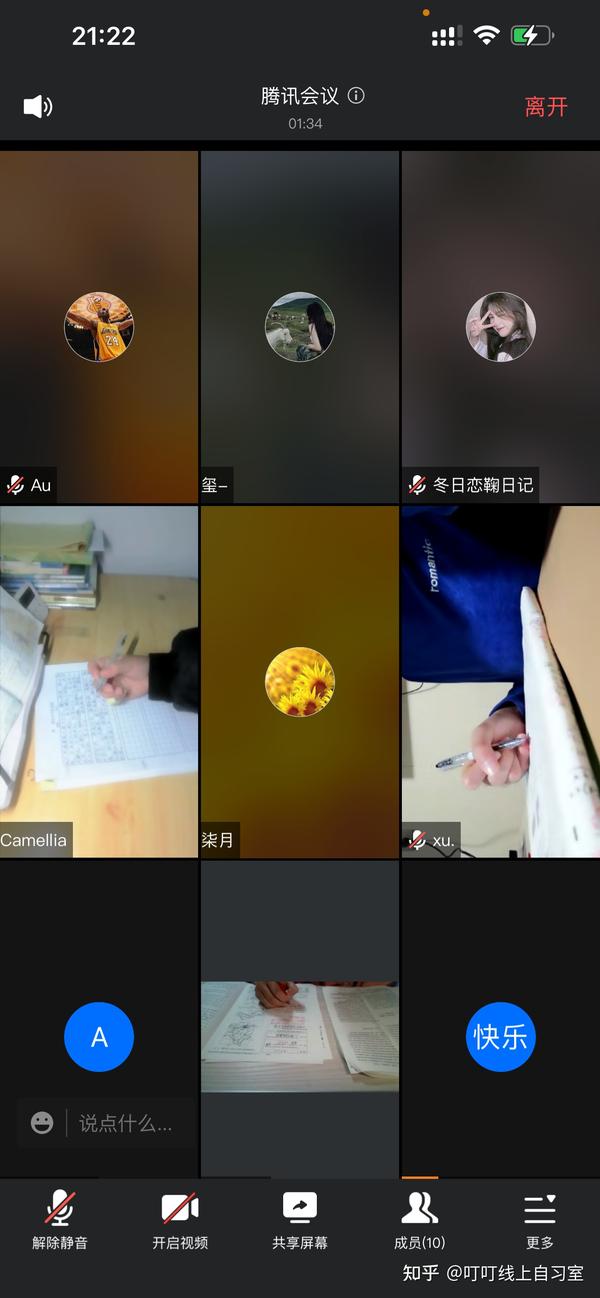Toggle the speaker audio icon
Image resolution: width=600 pixels, height=1298 pixels.
pyautogui.click(x=37, y=106)
